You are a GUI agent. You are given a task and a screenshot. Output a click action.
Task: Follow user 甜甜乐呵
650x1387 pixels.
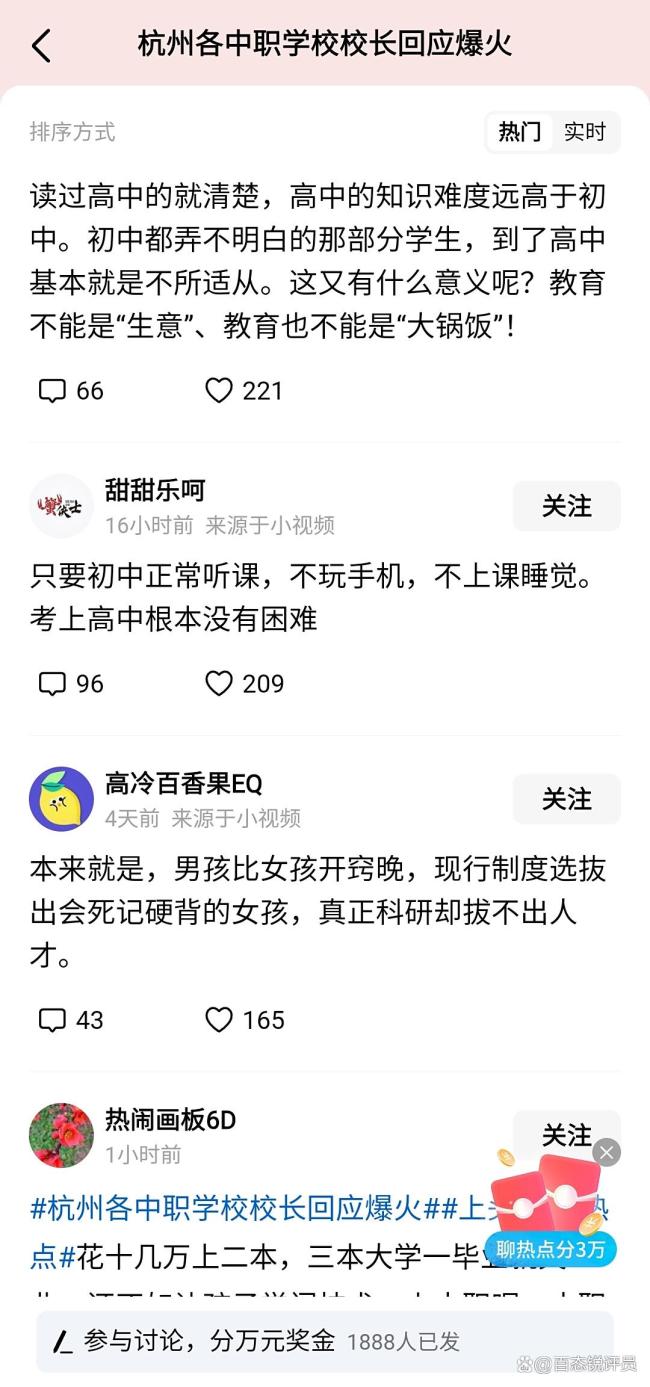click(x=566, y=506)
